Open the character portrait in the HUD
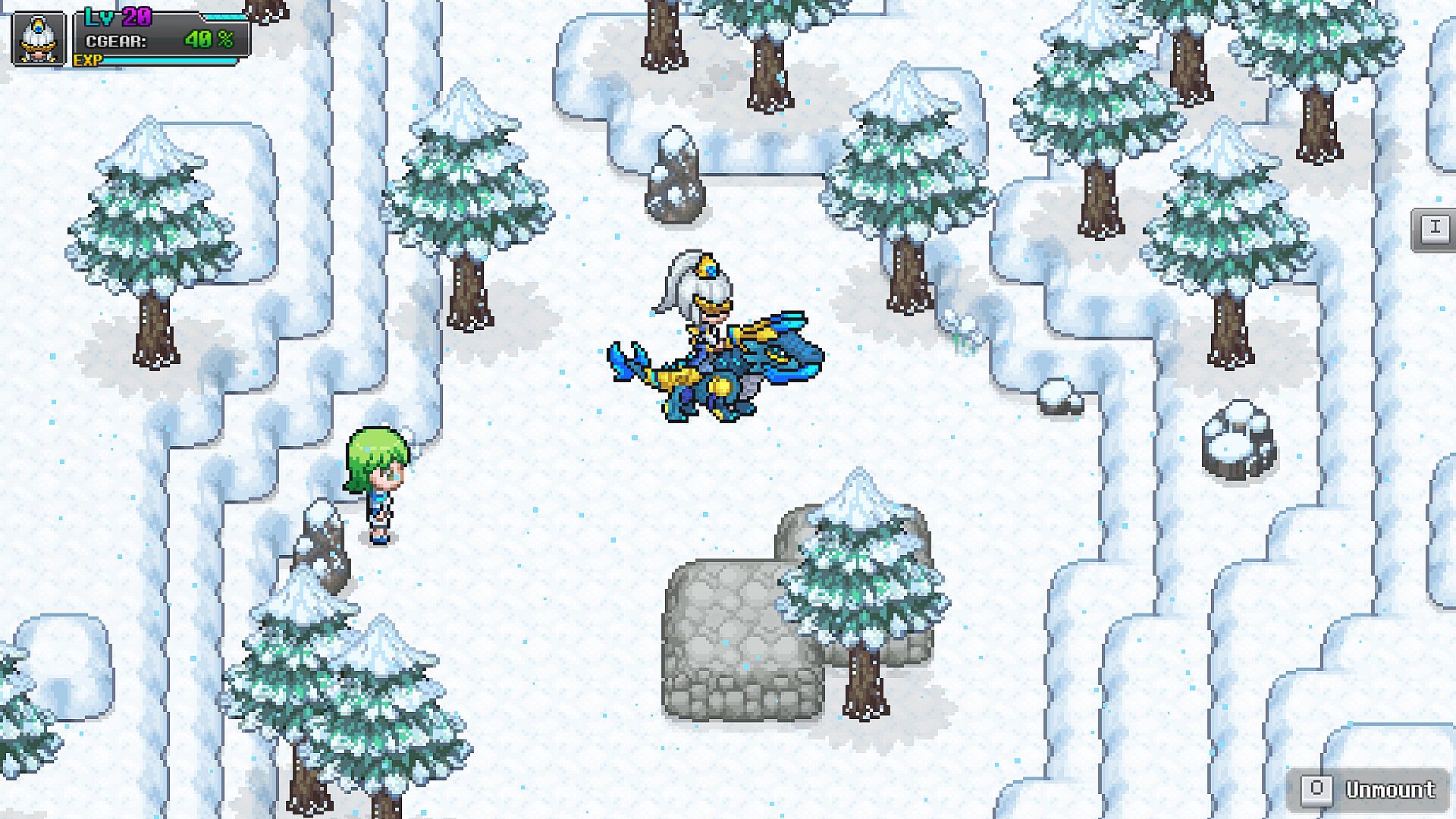 coord(39,39)
